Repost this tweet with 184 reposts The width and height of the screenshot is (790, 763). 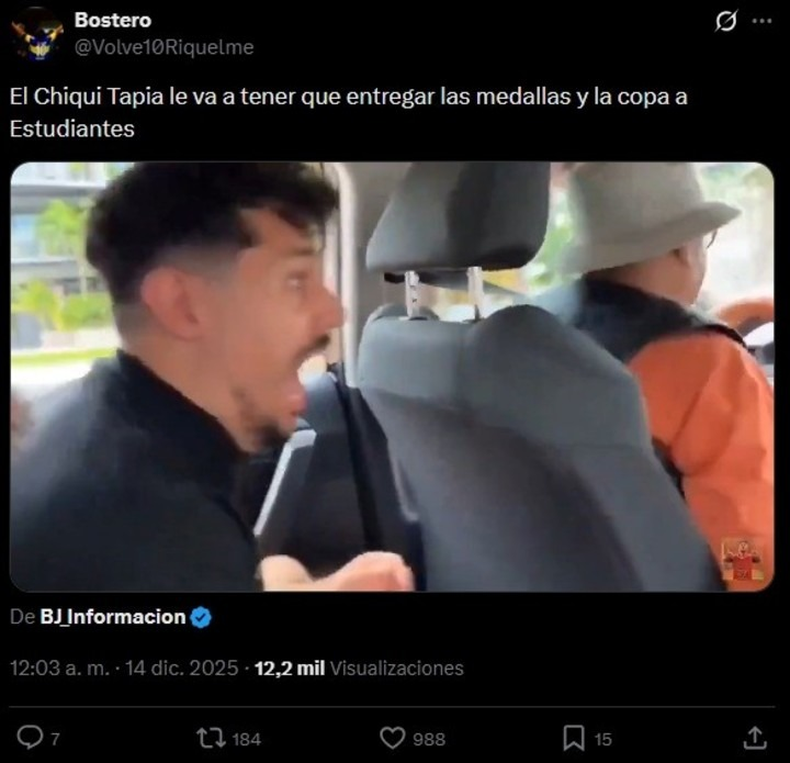[x=211, y=738]
